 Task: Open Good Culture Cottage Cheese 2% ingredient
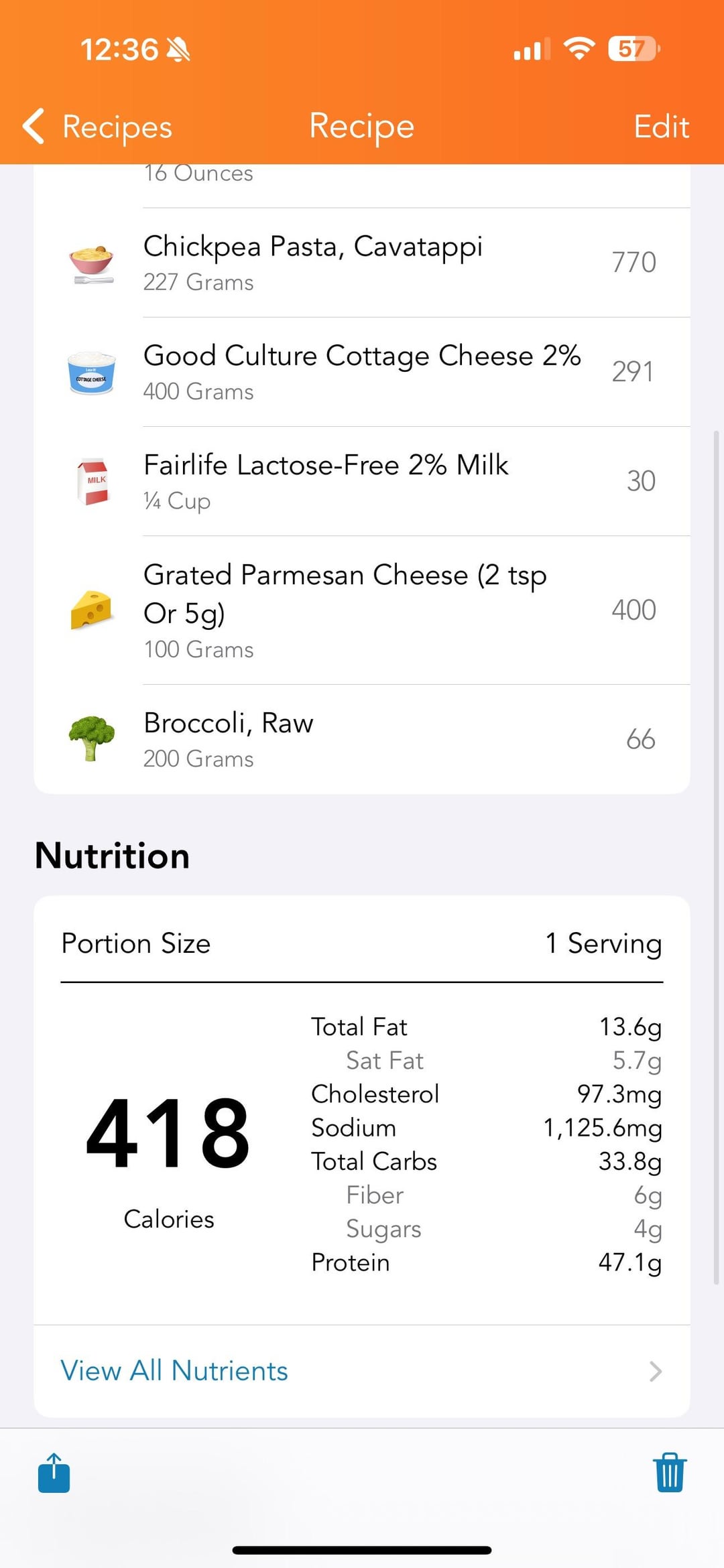coord(362,372)
